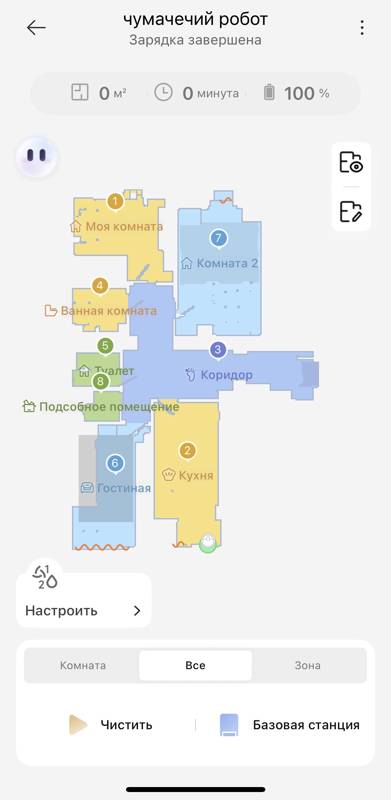Select the Моя комната room on map
The height and width of the screenshot is (800, 391).
(x=117, y=227)
